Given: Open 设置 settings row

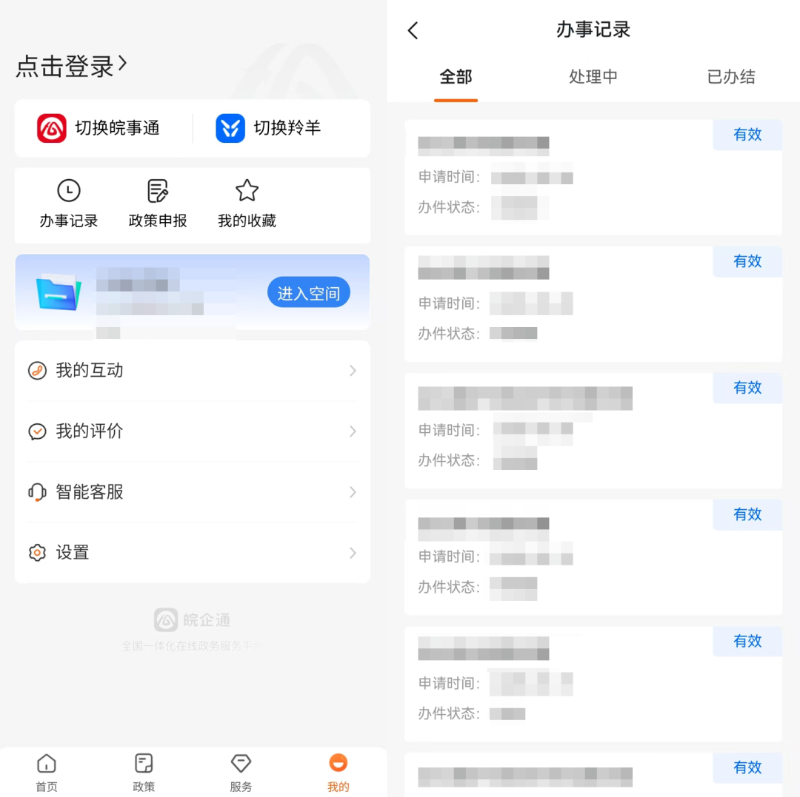Looking at the screenshot, I should (x=192, y=553).
